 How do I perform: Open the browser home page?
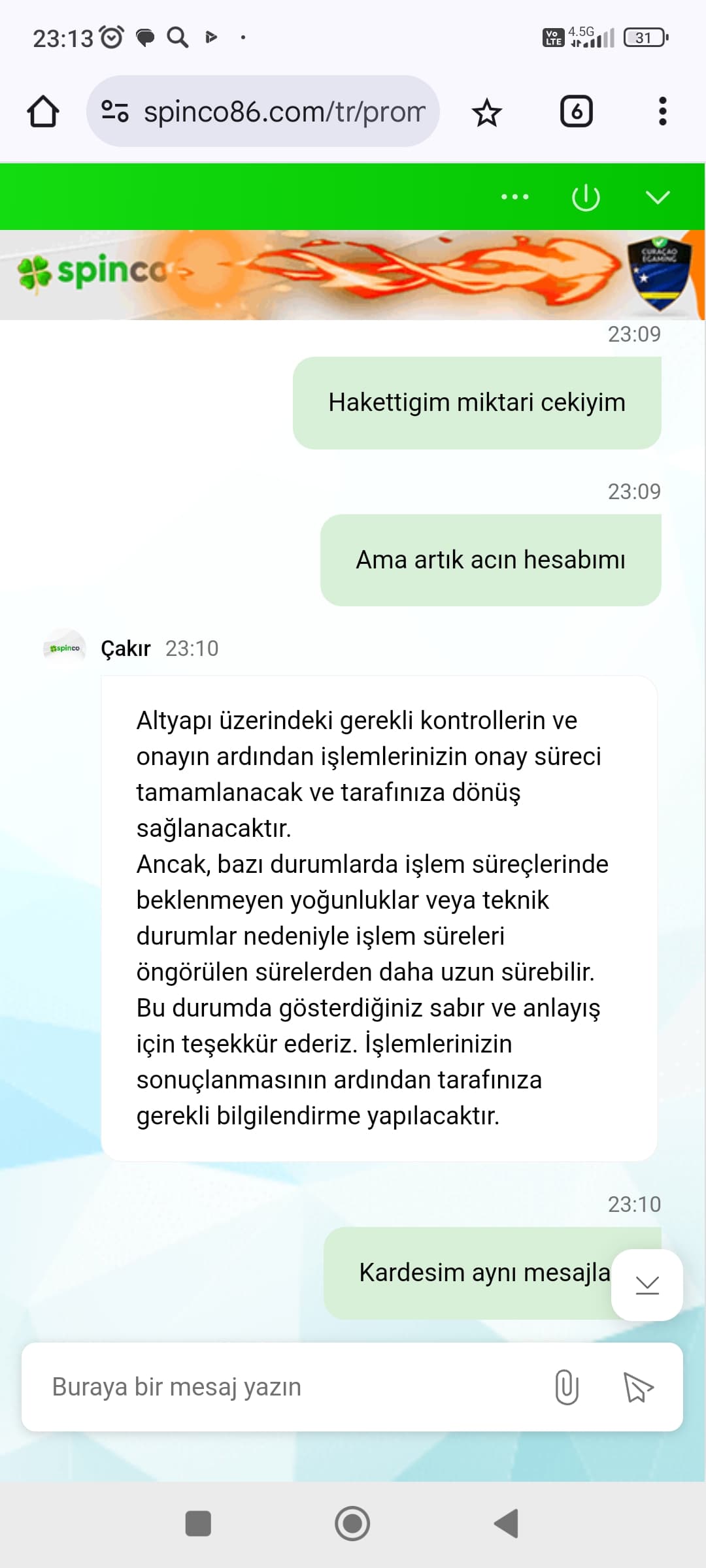tap(43, 112)
